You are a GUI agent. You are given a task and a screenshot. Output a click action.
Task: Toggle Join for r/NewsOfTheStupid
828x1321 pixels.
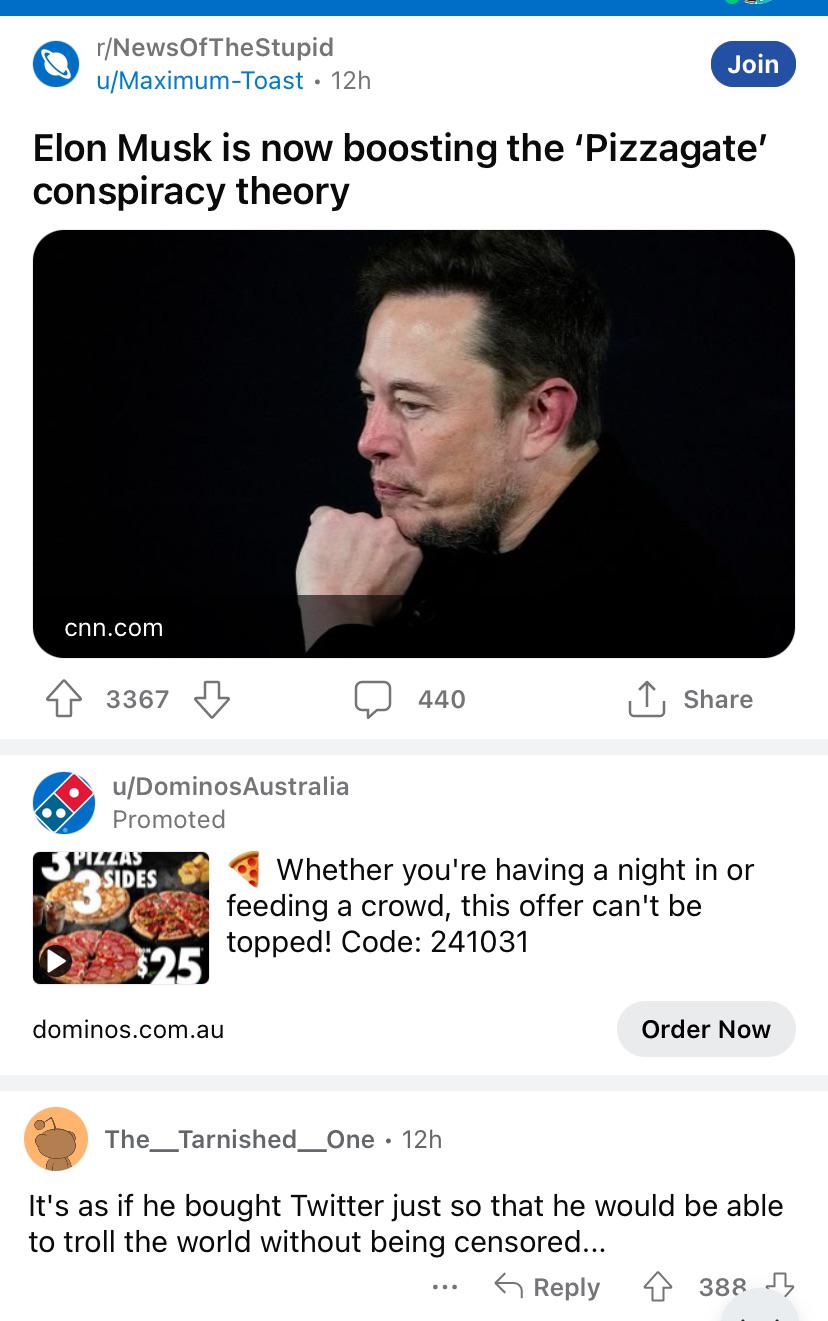click(753, 63)
